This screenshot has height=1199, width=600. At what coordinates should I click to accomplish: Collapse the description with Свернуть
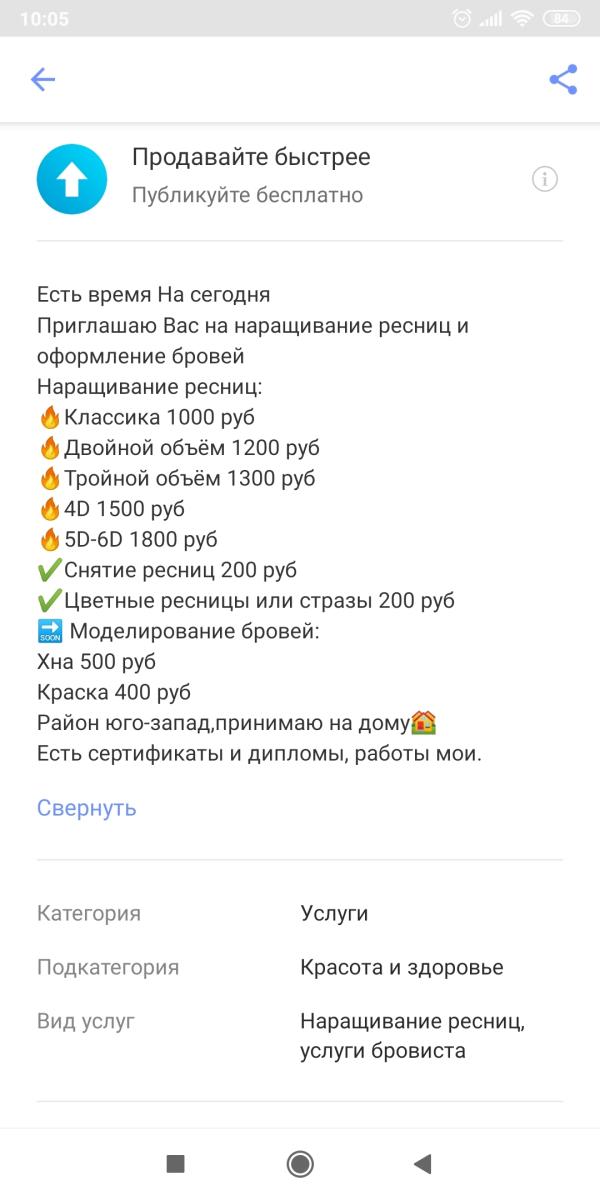pyautogui.click(x=86, y=808)
